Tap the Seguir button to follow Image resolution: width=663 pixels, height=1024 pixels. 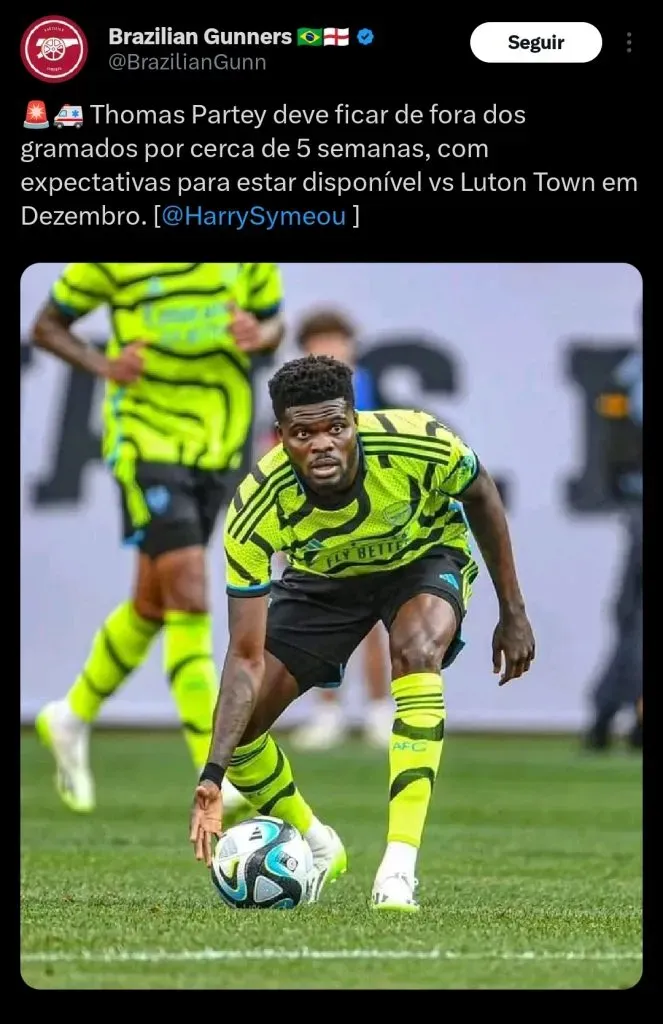(535, 43)
